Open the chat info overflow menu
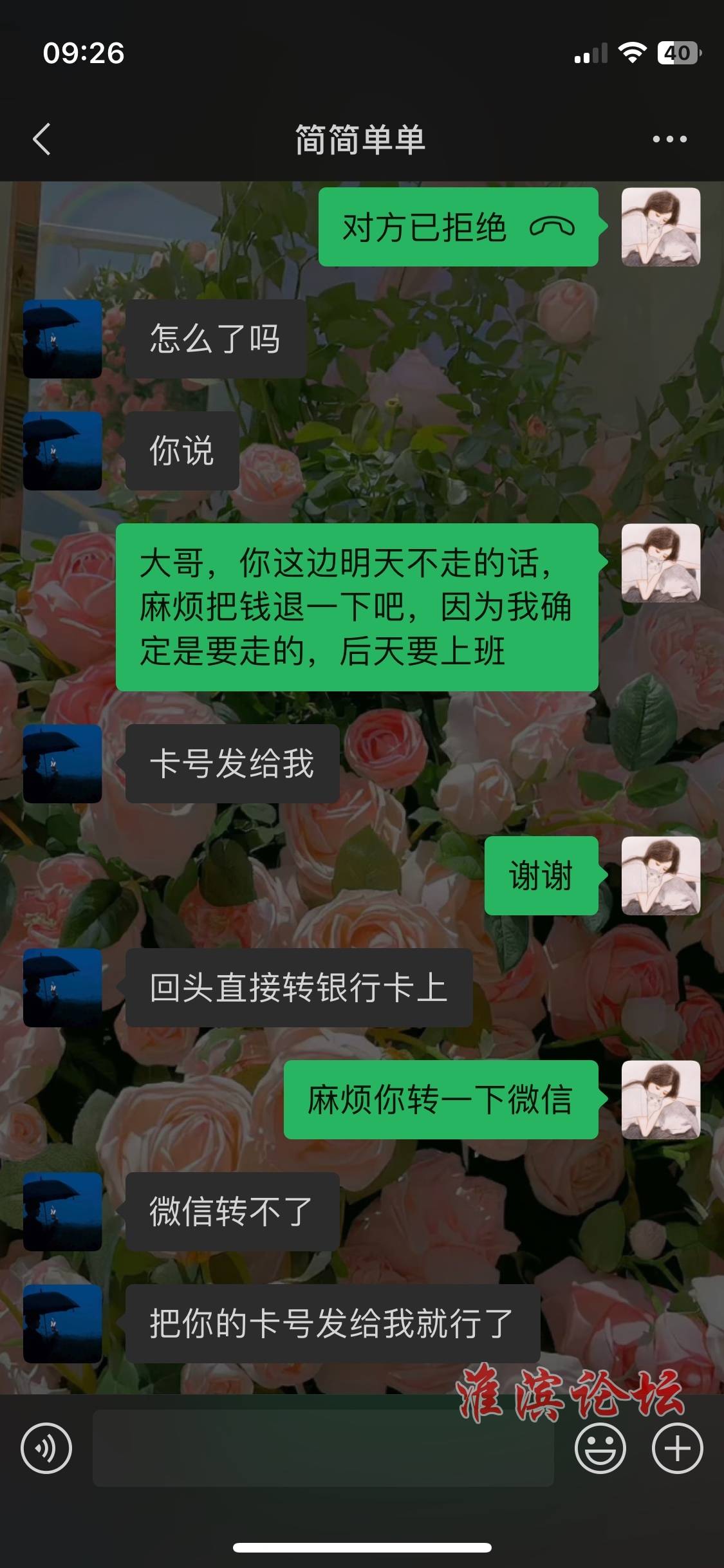724x1568 pixels. pos(669,139)
